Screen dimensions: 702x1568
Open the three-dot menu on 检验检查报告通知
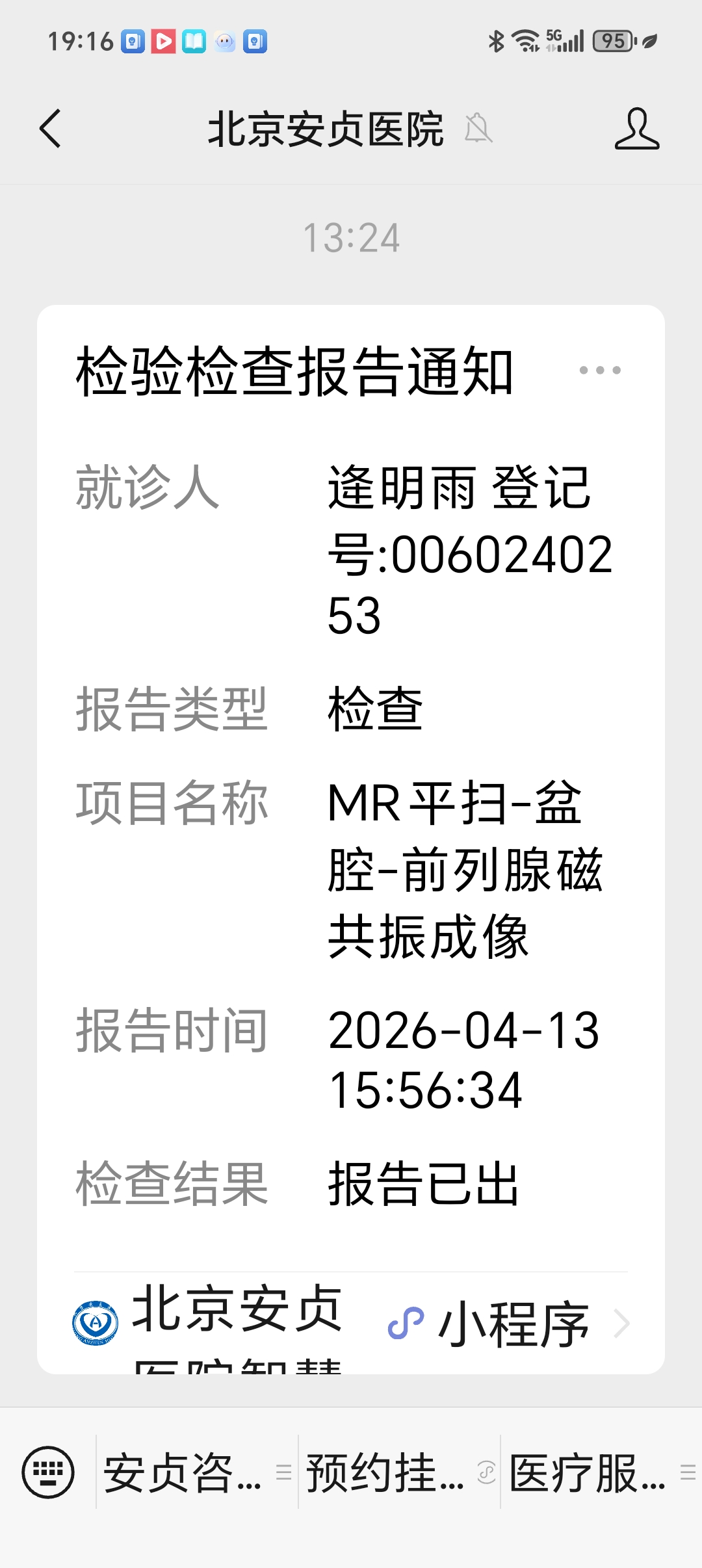599,371
